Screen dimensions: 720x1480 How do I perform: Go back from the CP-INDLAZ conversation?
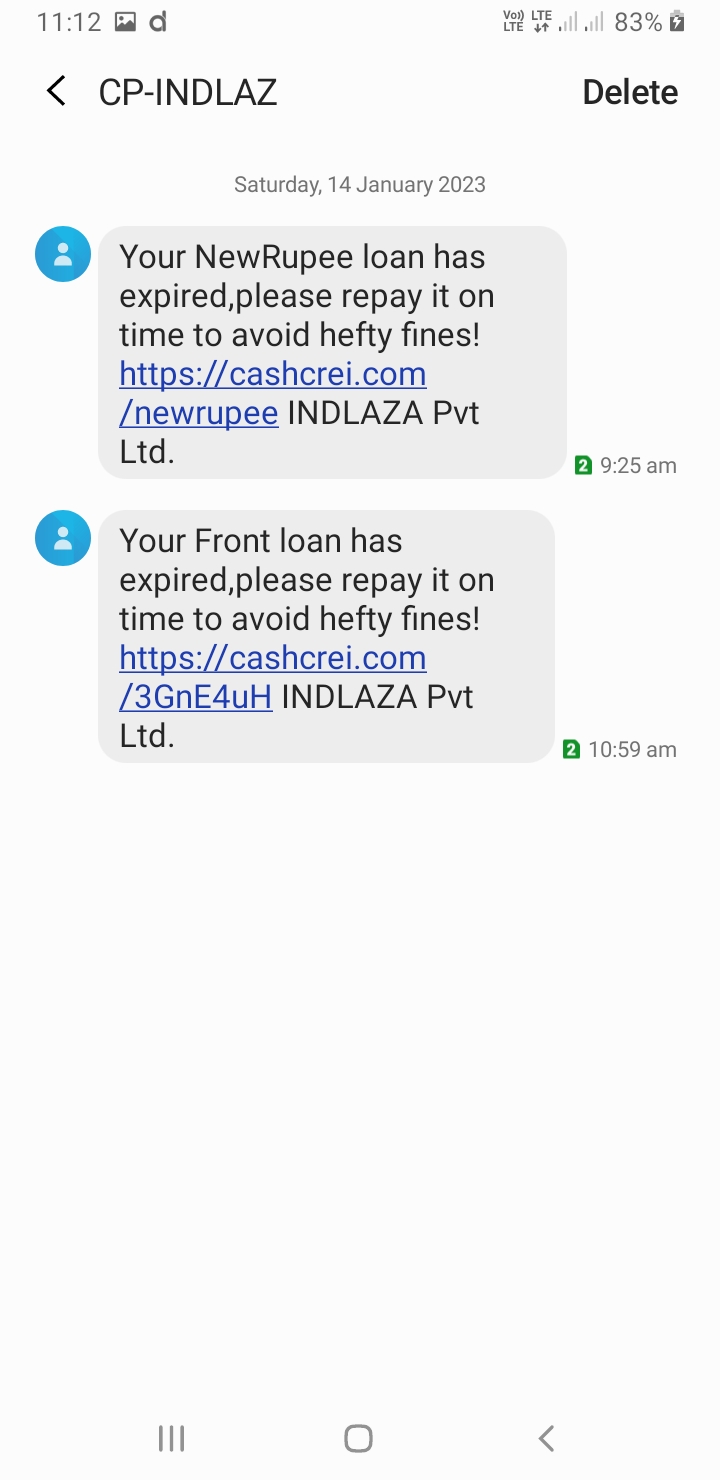pyautogui.click(x=57, y=92)
